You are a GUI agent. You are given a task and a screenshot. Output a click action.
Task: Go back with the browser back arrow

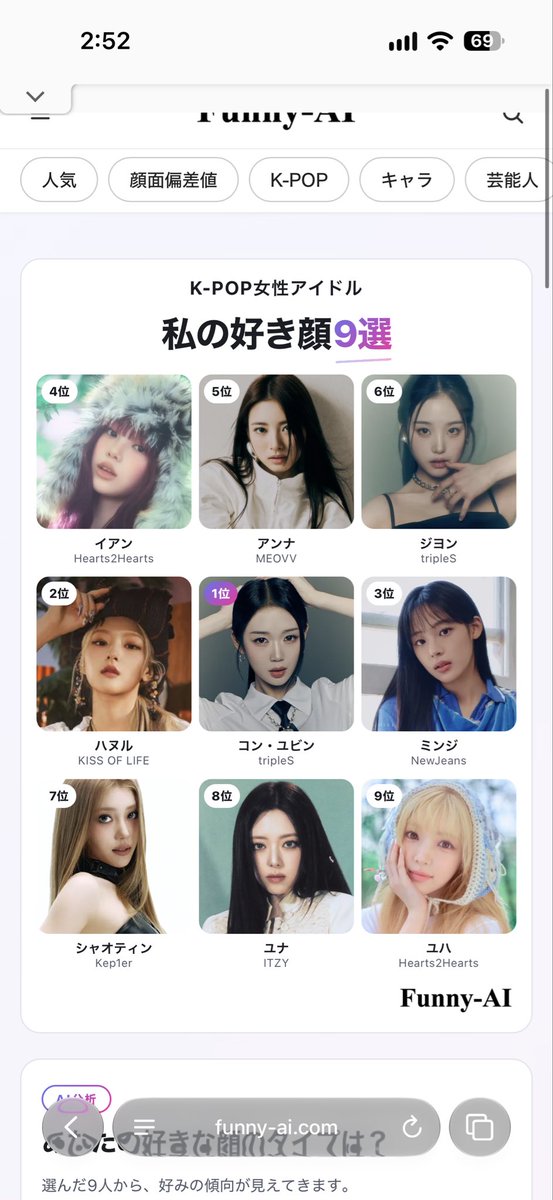point(71,1127)
